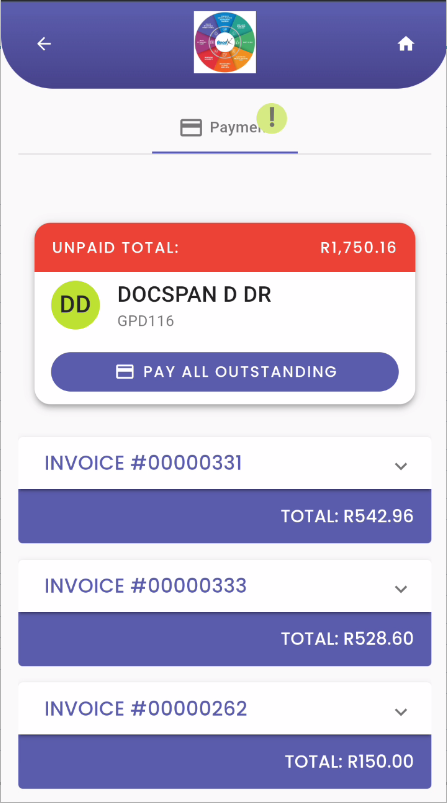Open the home icon
This screenshot has height=803, width=447.
(x=406, y=45)
